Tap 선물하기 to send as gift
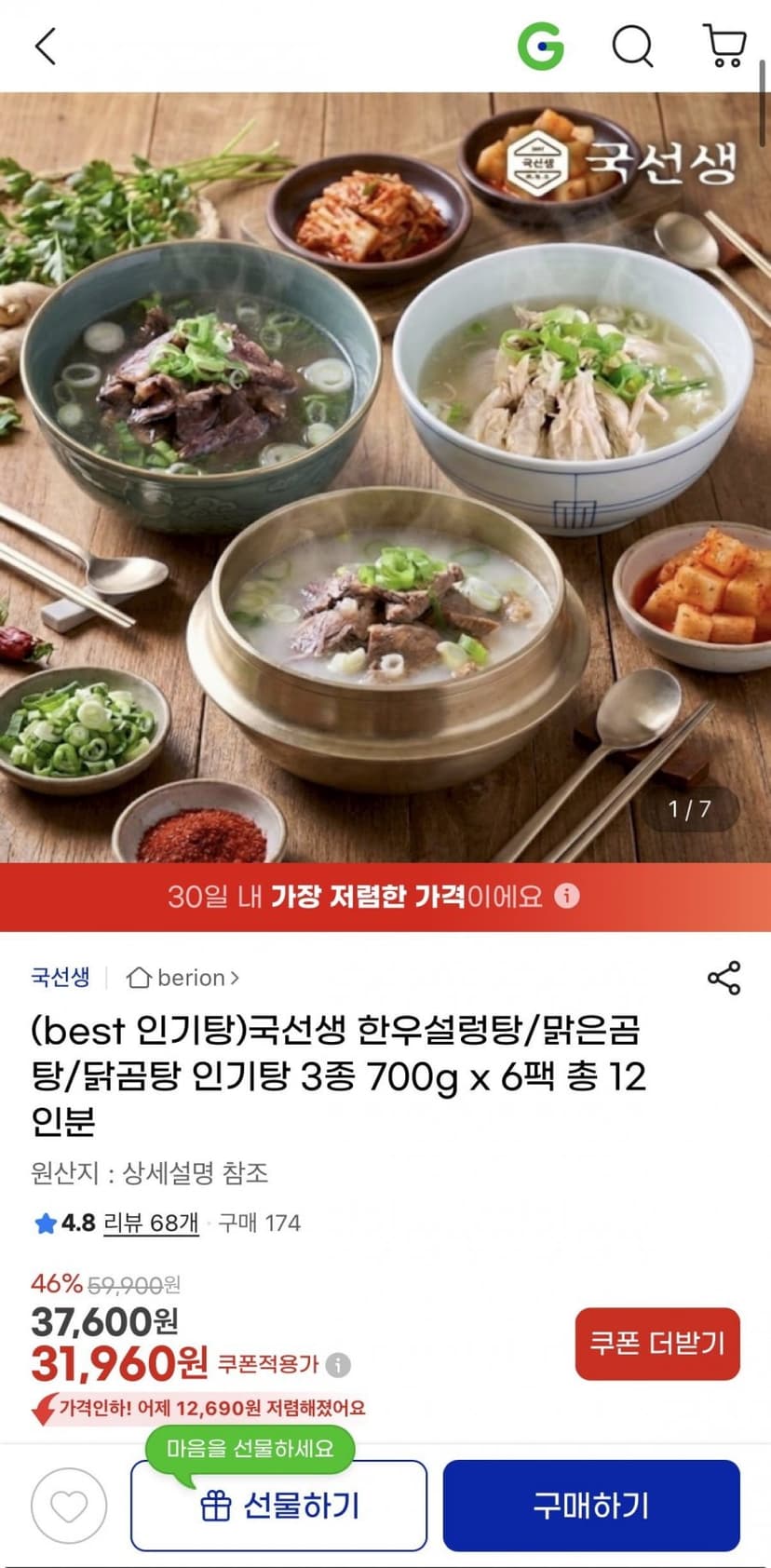This screenshot has height=1568, width=771. 278,1506
